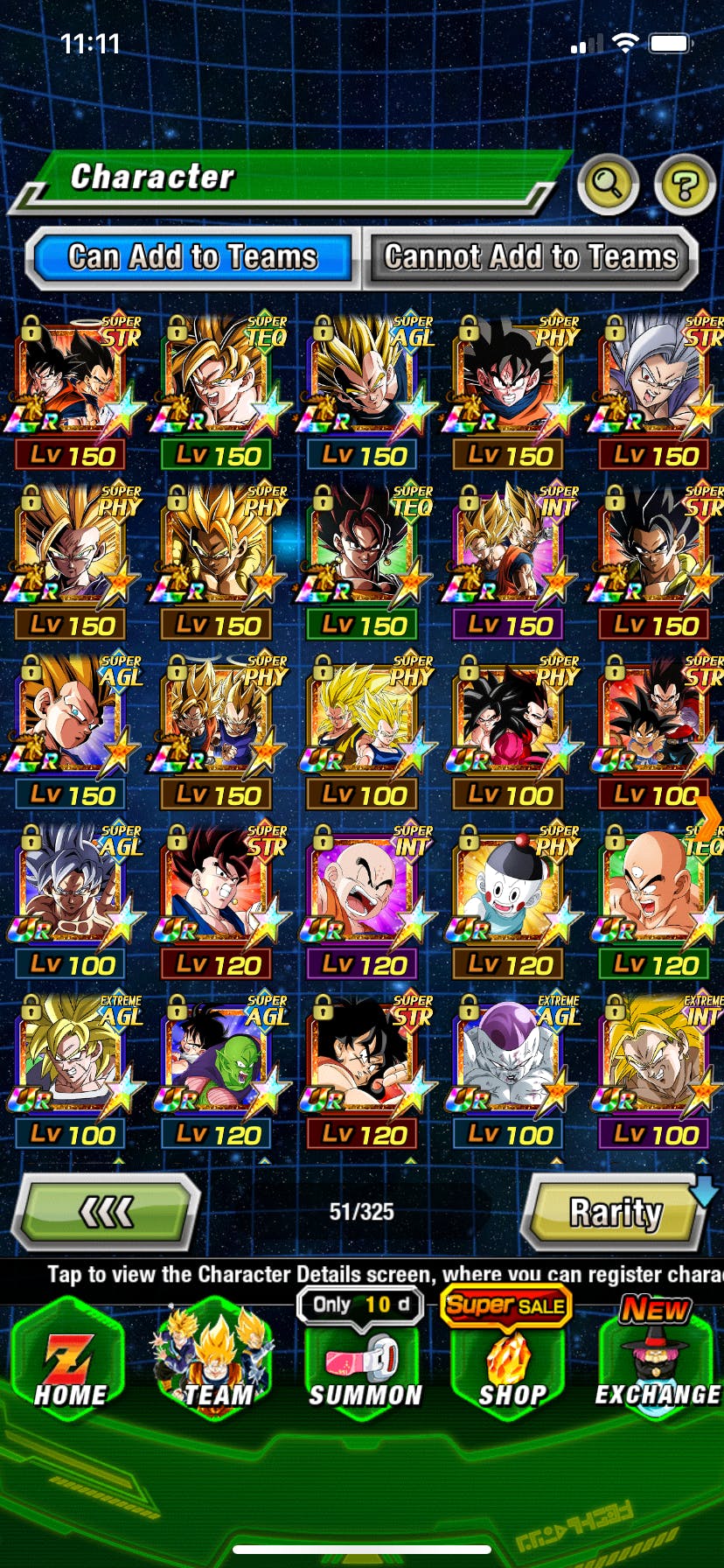Viewport: 724px width, 1568px height.
Task: Select the Super INT Lv 150 card
Action: [x=511, y=553]
